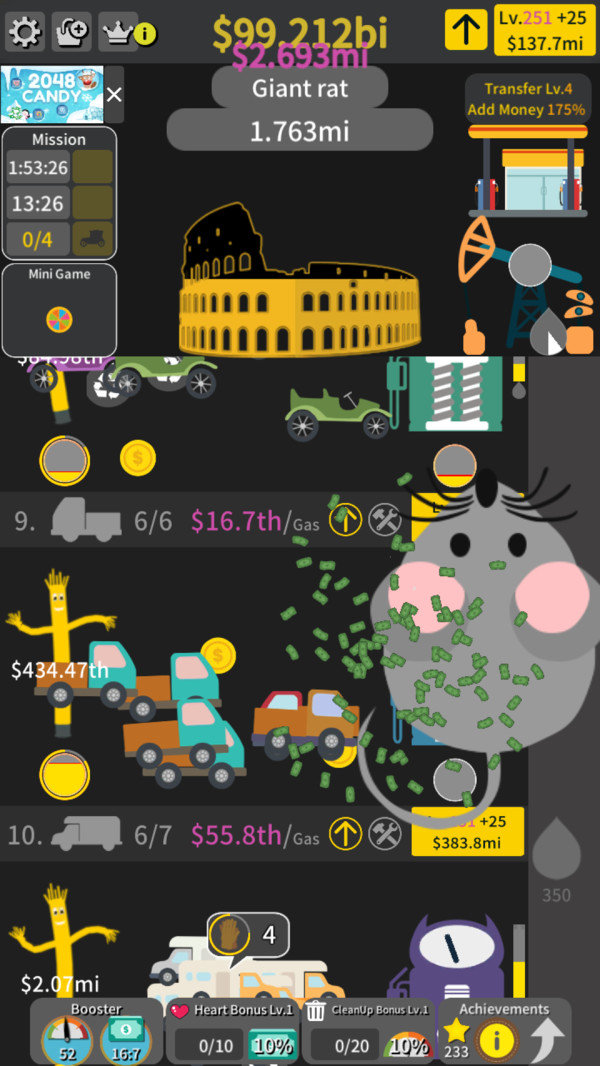Screen dimensions: 600x1066
Task: Open the 2048 Candy ad banner
Action: pos(52,94)
